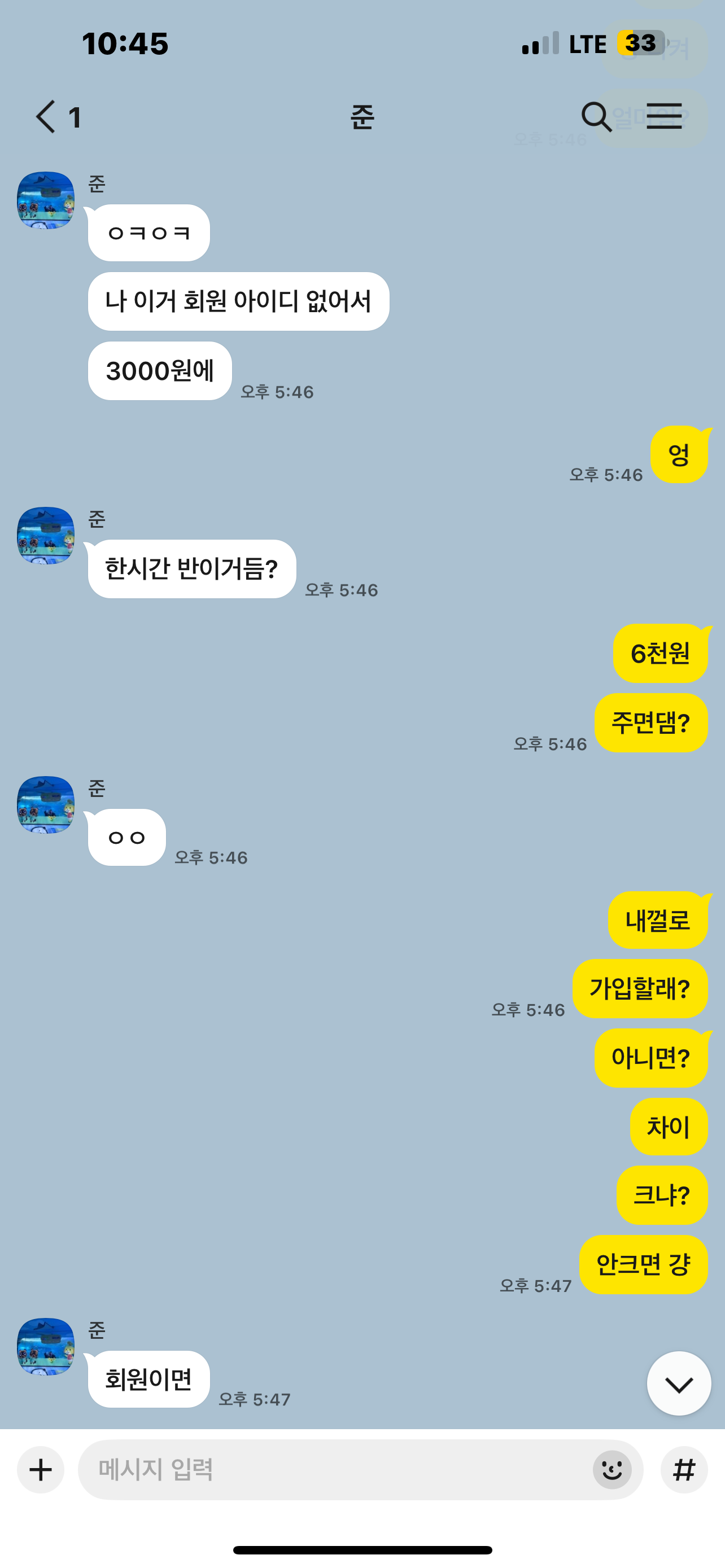Search within this conversation
Viewport: 725px width, 1568px height.
click(595, 117)
